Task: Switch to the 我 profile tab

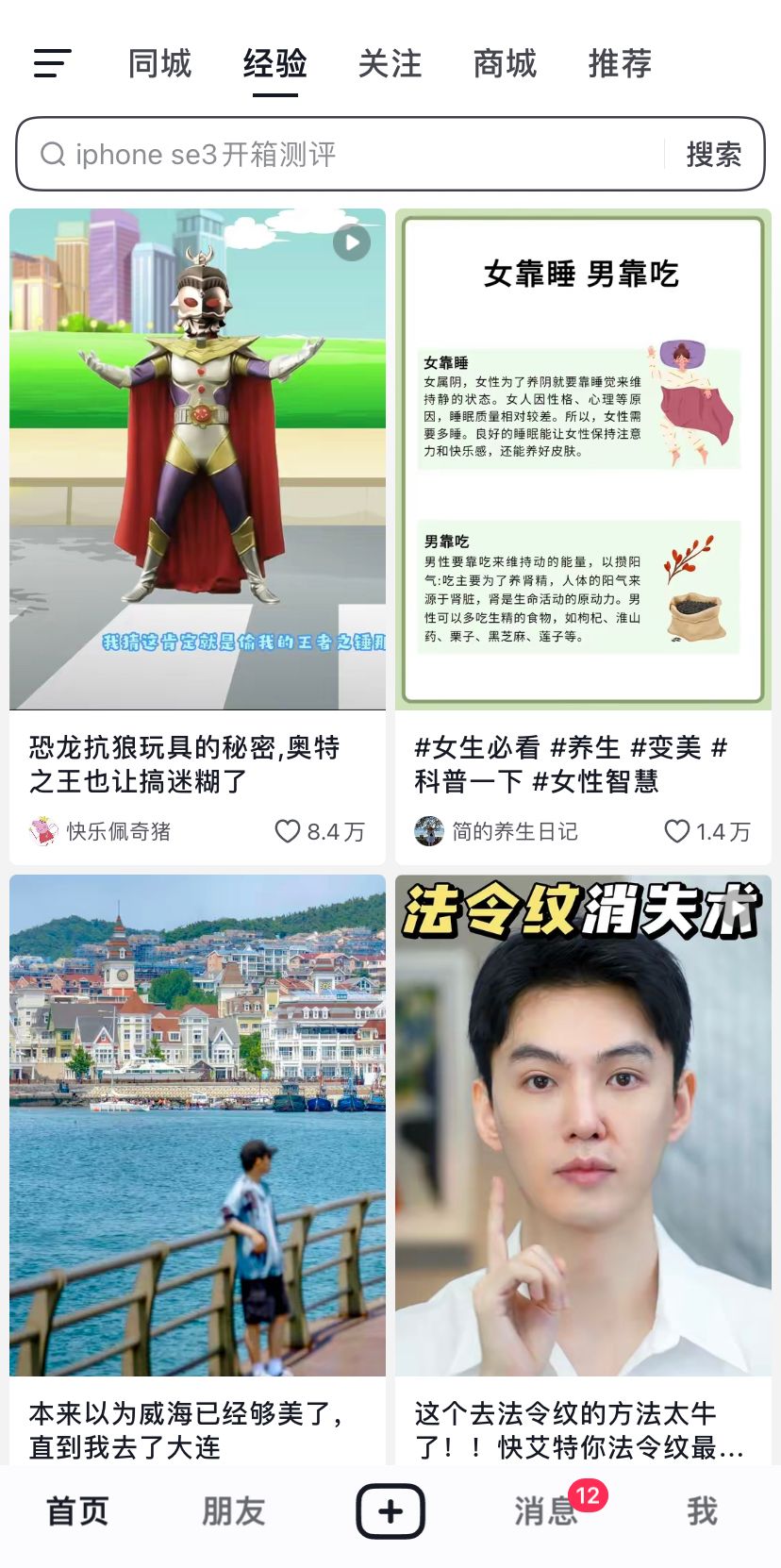Action: [x=702, y=1511]
